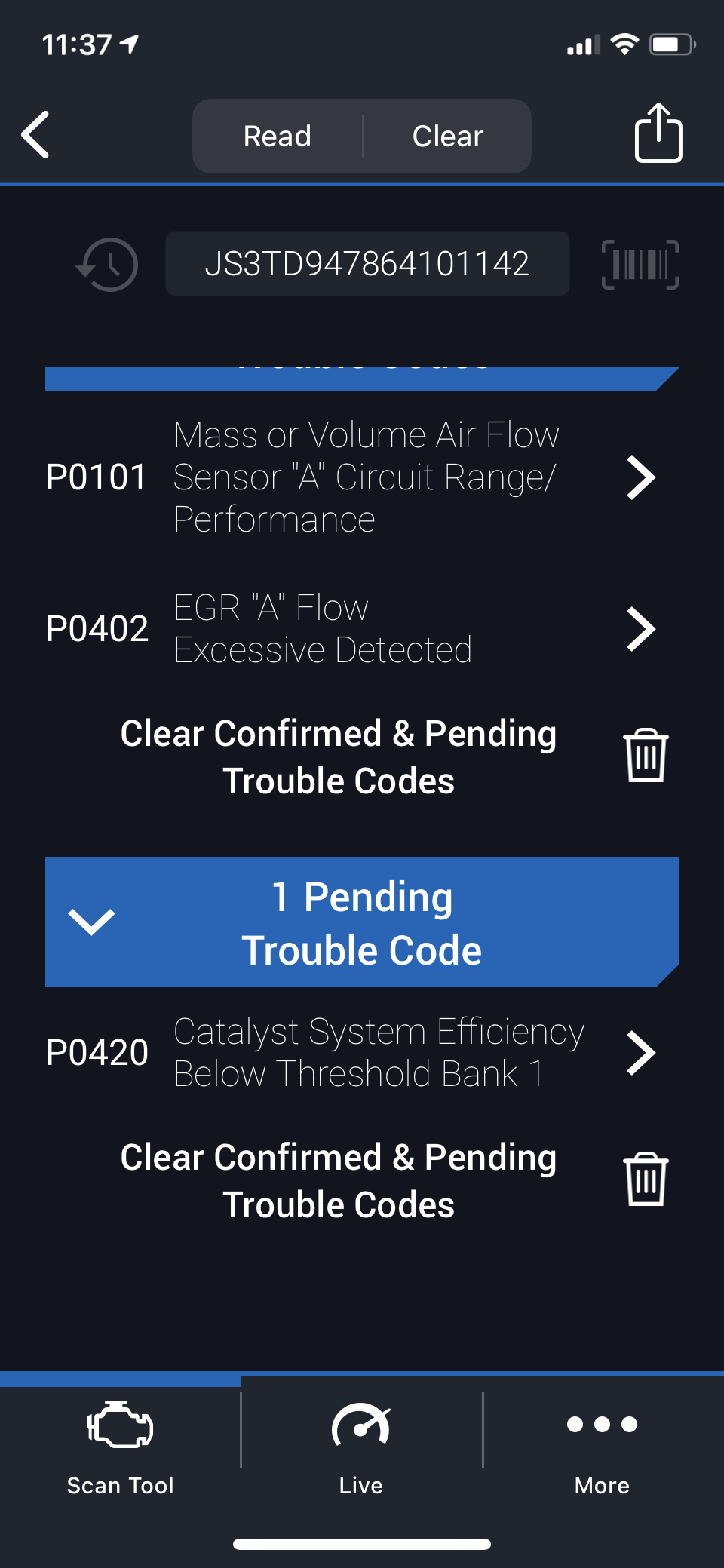The height and width of the screenshot is (1568, 724).
Task: Collapse the 1 Pending Trouble Code section
Action: click(91, 922)
